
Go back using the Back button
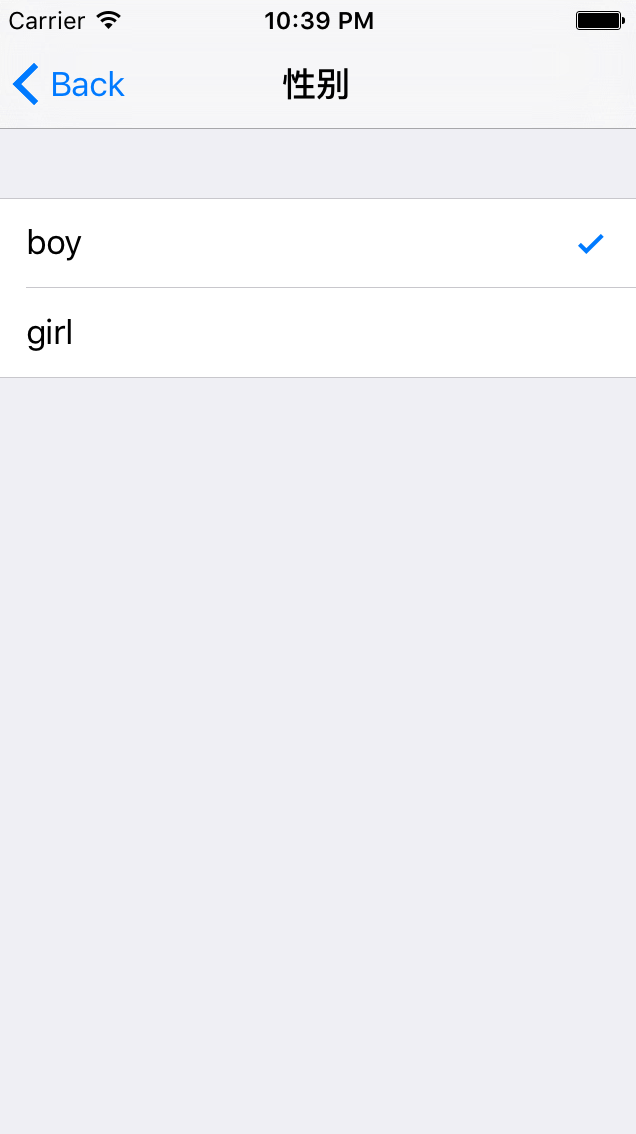coord(69,85)
